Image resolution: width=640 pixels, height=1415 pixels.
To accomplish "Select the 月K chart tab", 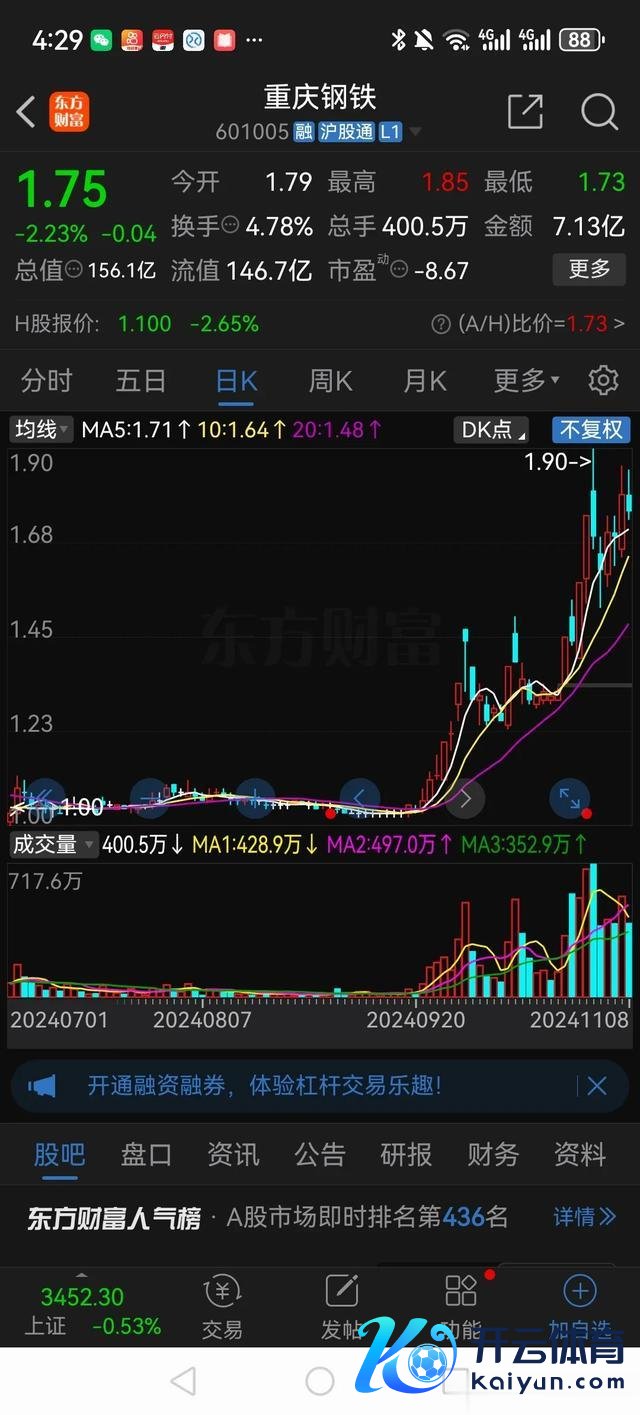I will (x=424, y=381).
